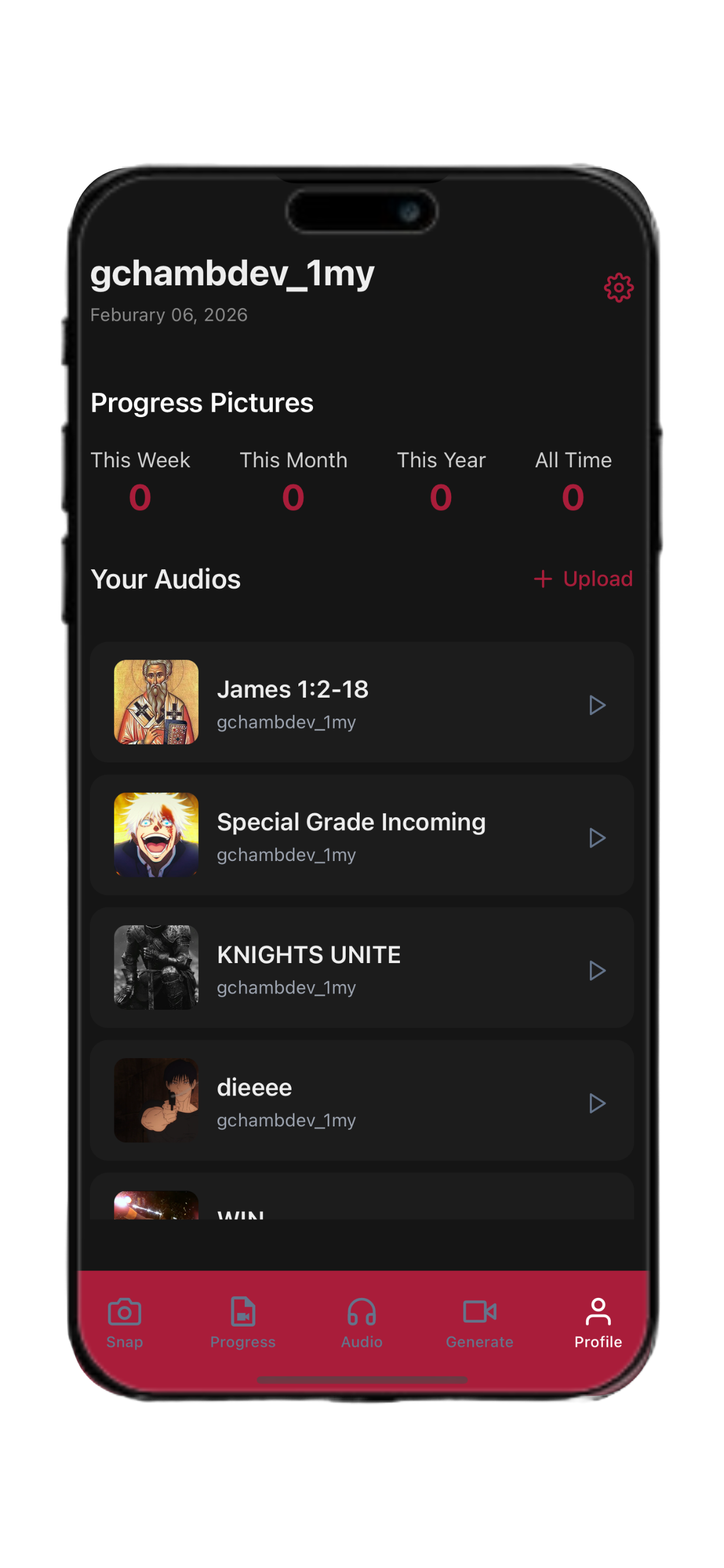Click the plus icon next to Upload
This screenshot has height=1568, width=724.
(x=542, y=579)
